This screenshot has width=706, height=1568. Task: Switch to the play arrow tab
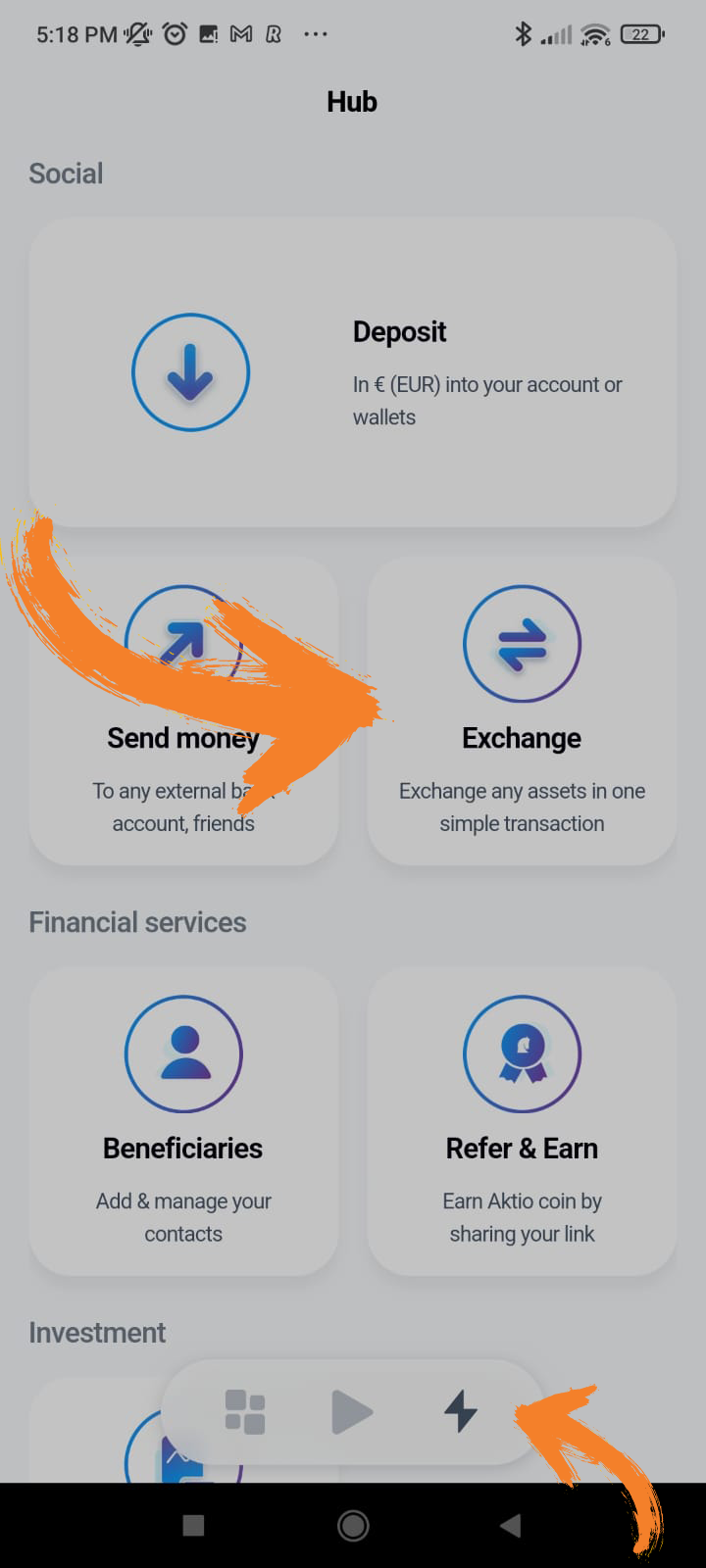click(x=352, y=1412)
